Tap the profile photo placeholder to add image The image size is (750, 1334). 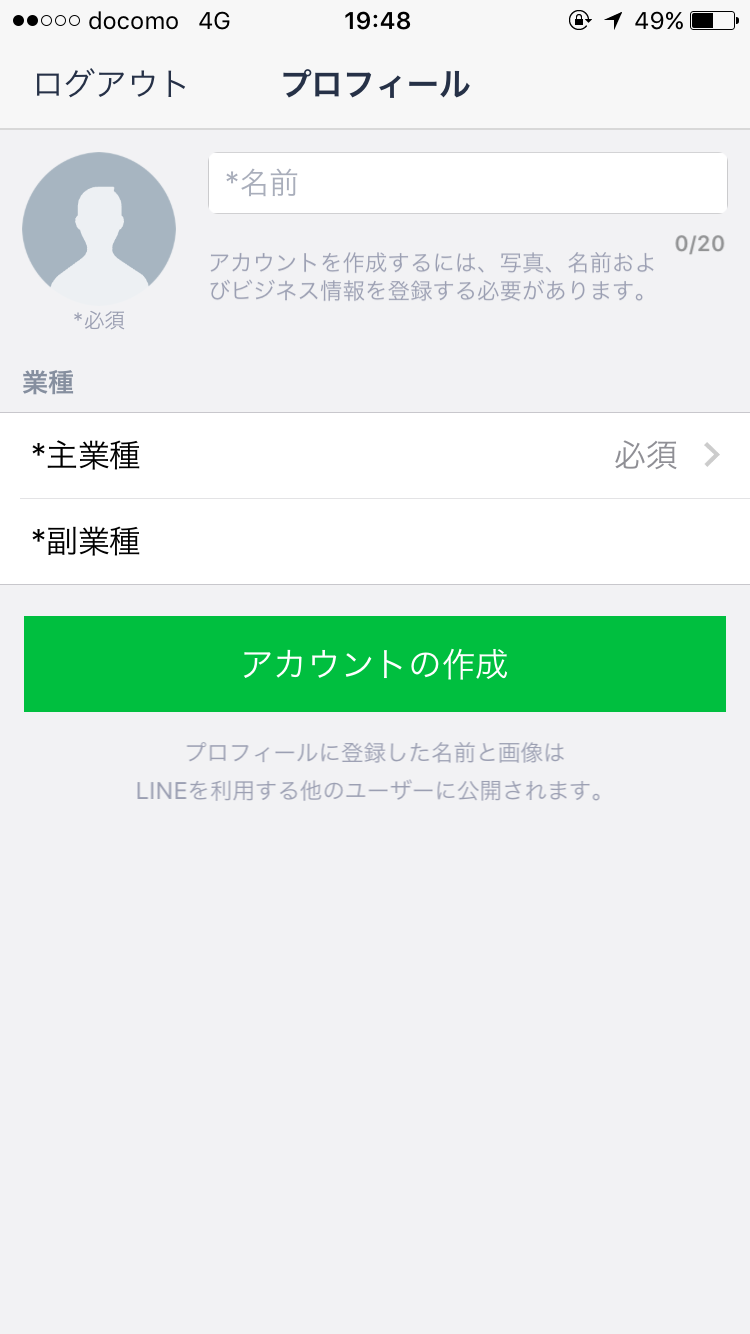tap(99, 229)
